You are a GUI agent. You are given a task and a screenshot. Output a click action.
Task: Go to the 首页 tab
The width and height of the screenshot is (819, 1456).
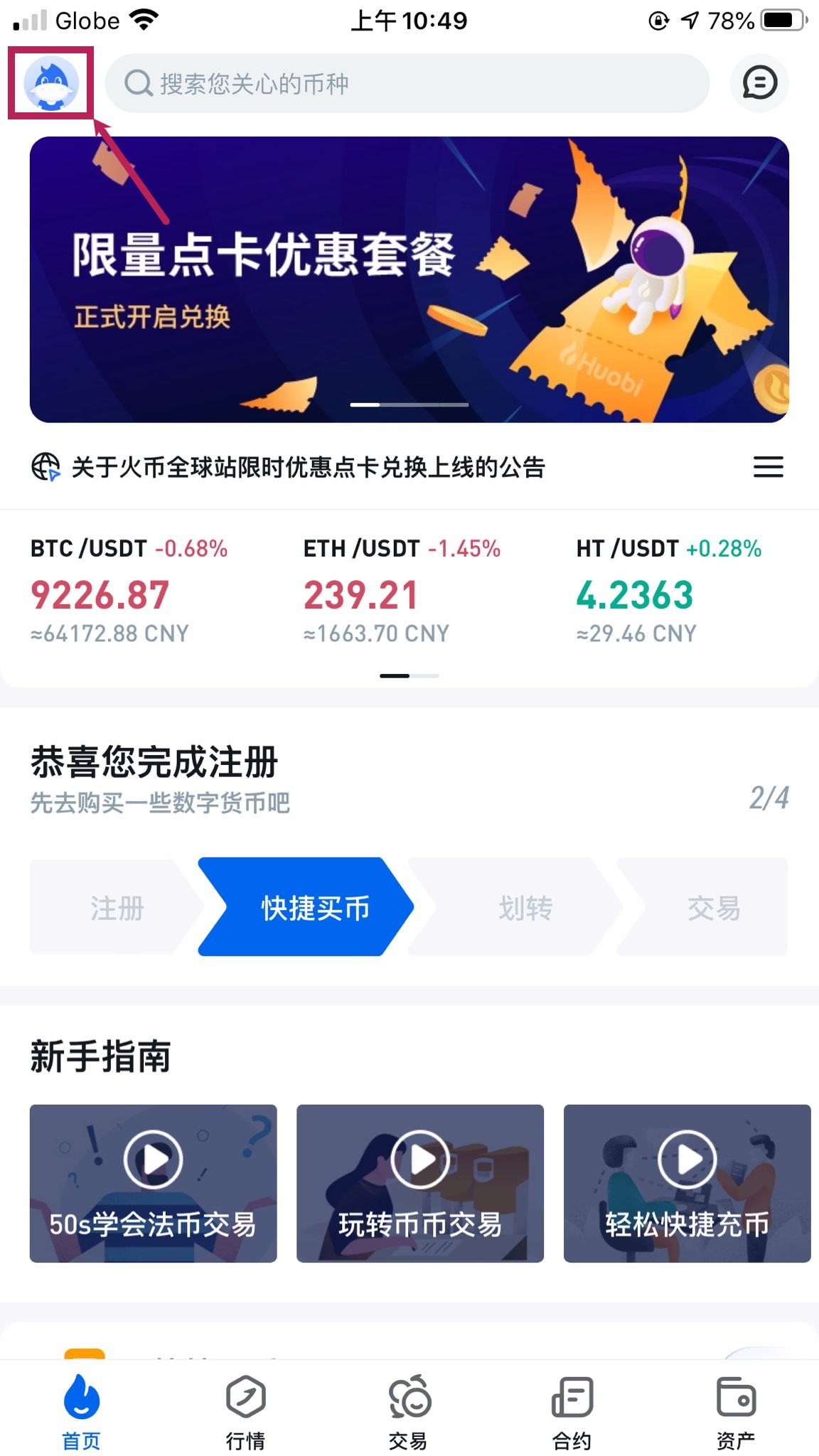pyautogui.click(x=82, y=1410)
